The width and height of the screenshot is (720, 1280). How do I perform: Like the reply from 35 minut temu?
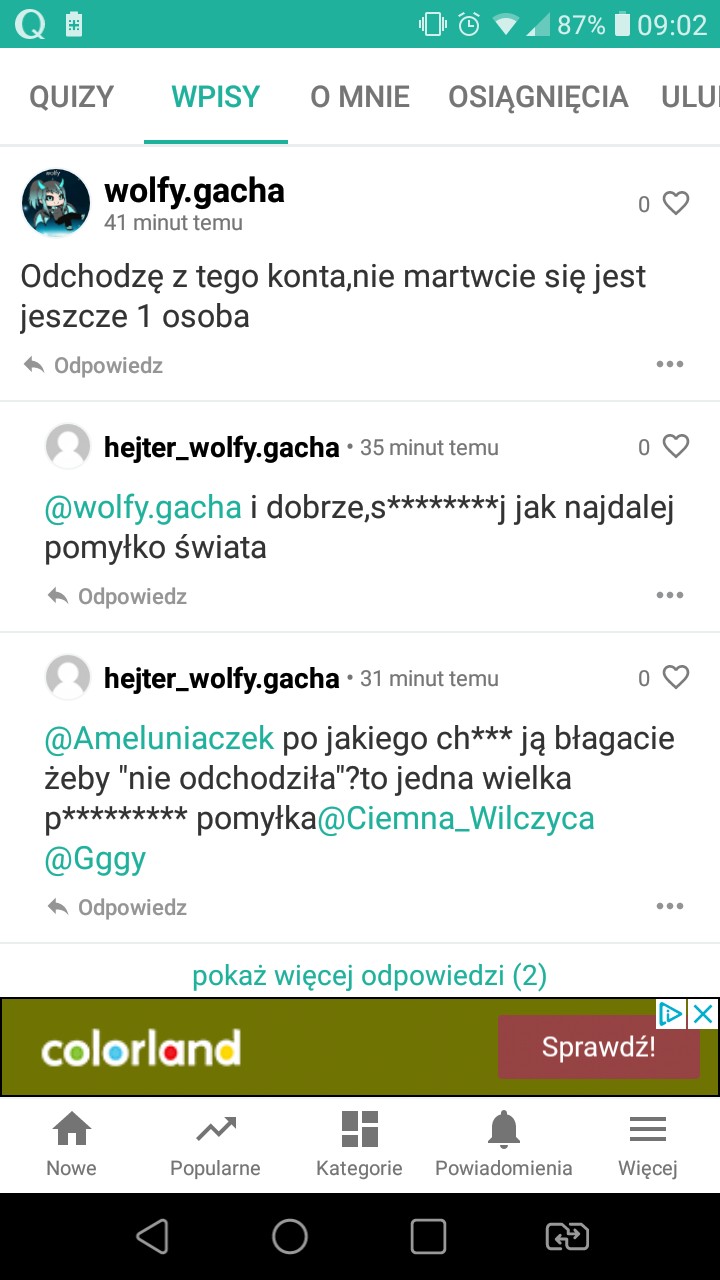(676, 447)
